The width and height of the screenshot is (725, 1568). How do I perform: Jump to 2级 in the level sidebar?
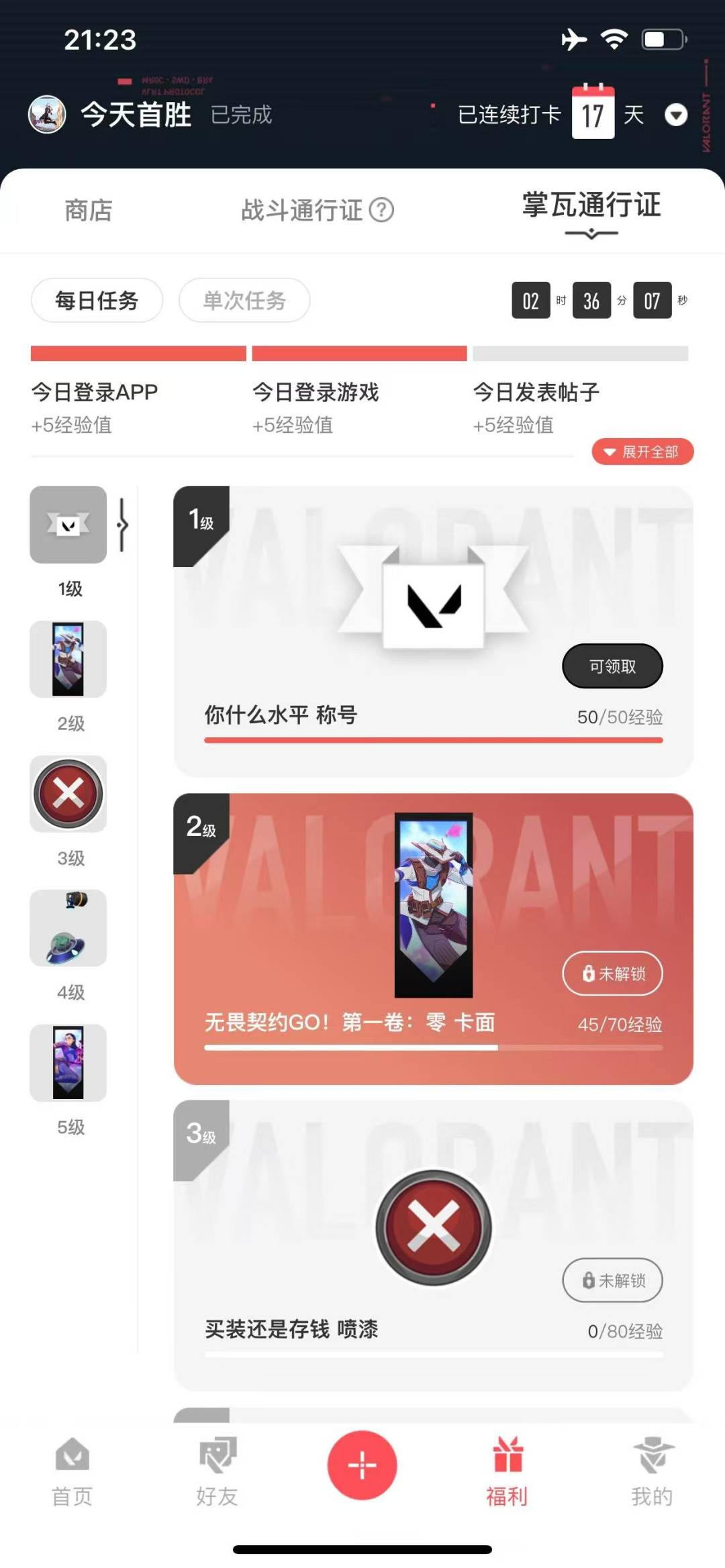(68, 676)
